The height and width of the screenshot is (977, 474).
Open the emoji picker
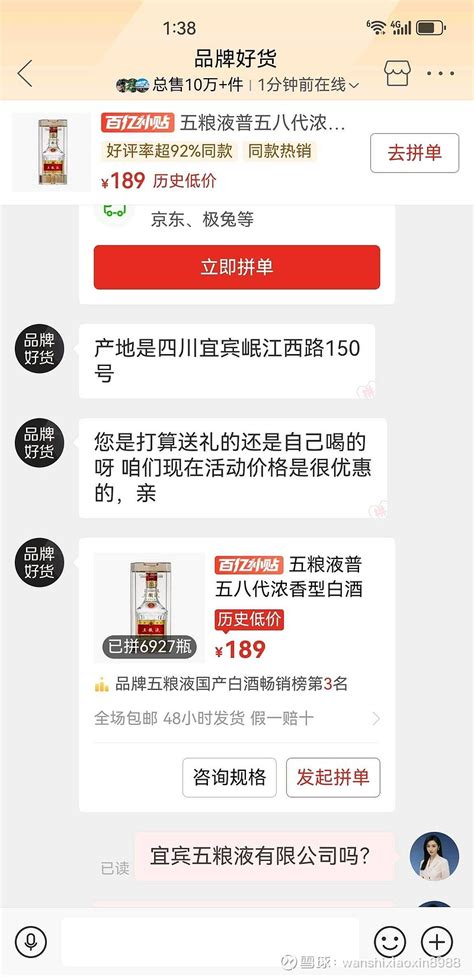click(390, 941)
